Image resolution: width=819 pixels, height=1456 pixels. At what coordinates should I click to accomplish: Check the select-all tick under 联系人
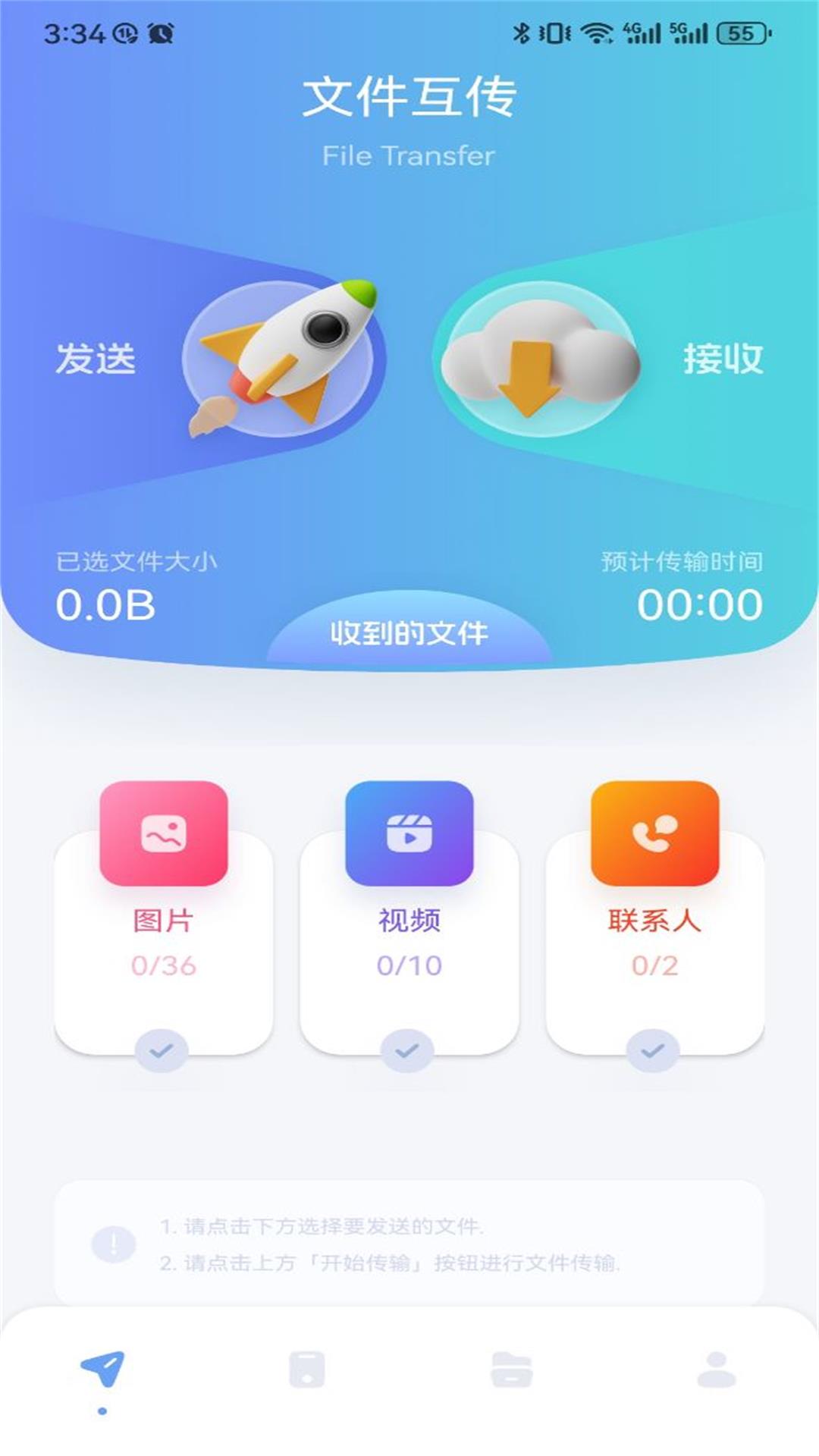[653, 1051]
